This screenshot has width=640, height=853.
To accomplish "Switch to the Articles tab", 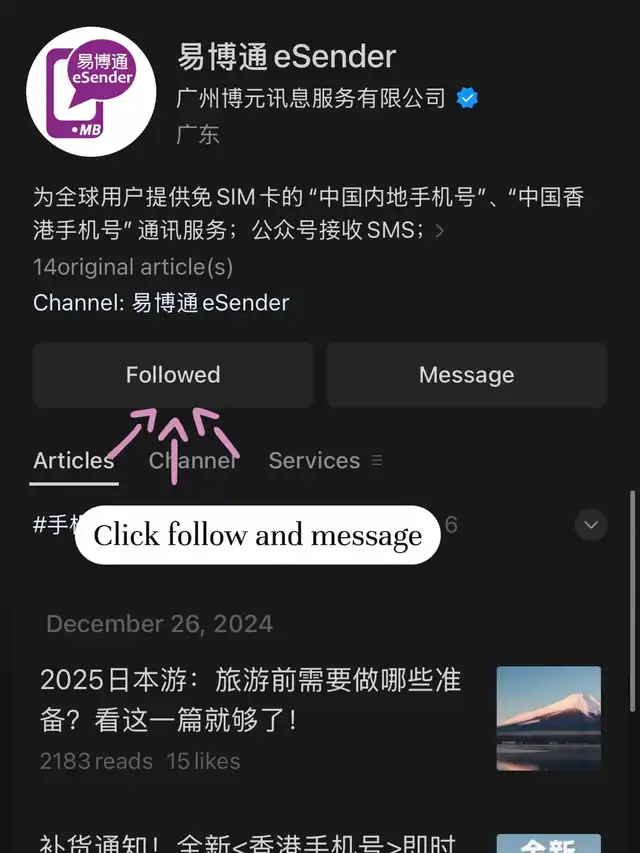I will tap(74, 461).
